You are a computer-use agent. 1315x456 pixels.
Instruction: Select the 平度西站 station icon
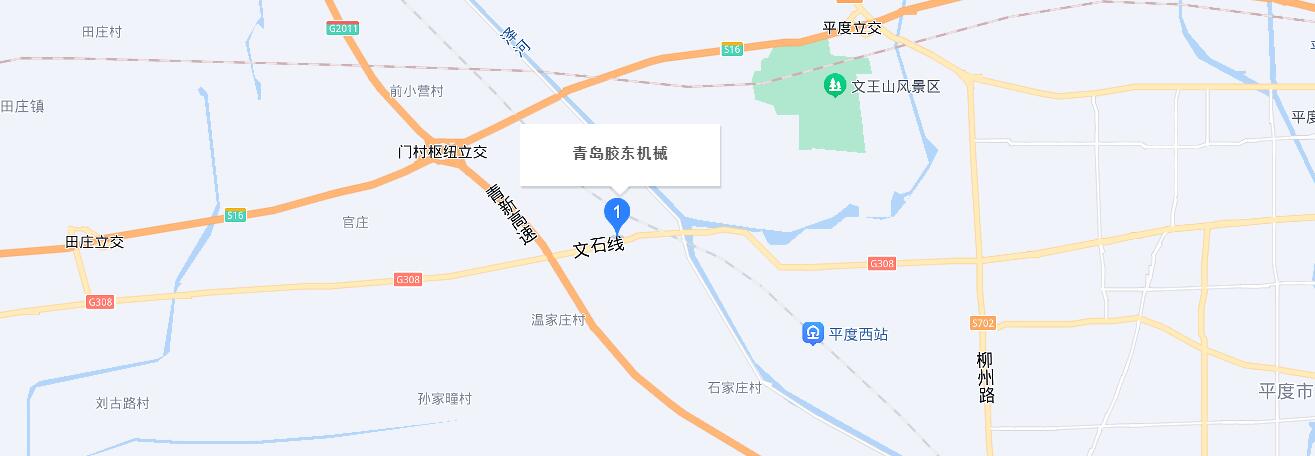(x=813, y=334)
